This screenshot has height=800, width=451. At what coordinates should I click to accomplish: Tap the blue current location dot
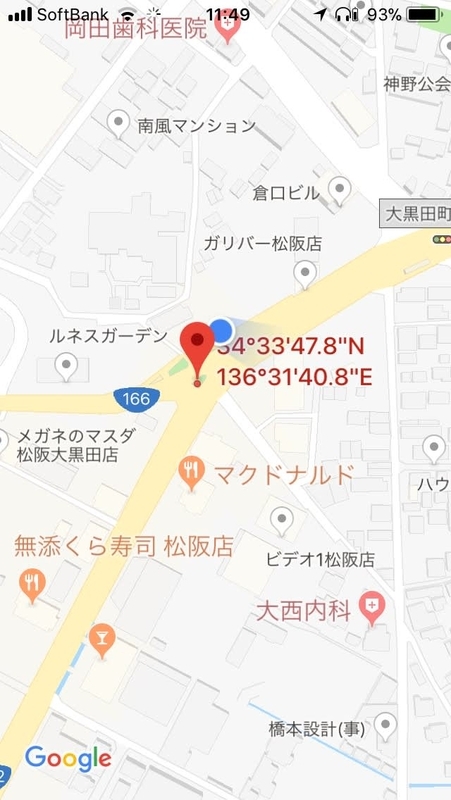tap(221, 330)
